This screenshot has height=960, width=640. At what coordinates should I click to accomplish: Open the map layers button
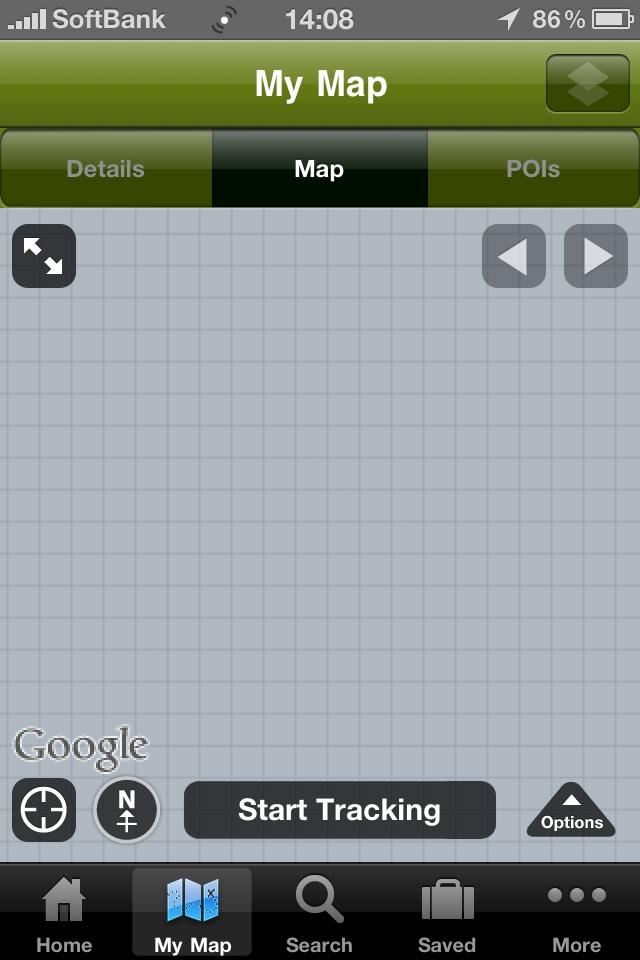point(587,84)
